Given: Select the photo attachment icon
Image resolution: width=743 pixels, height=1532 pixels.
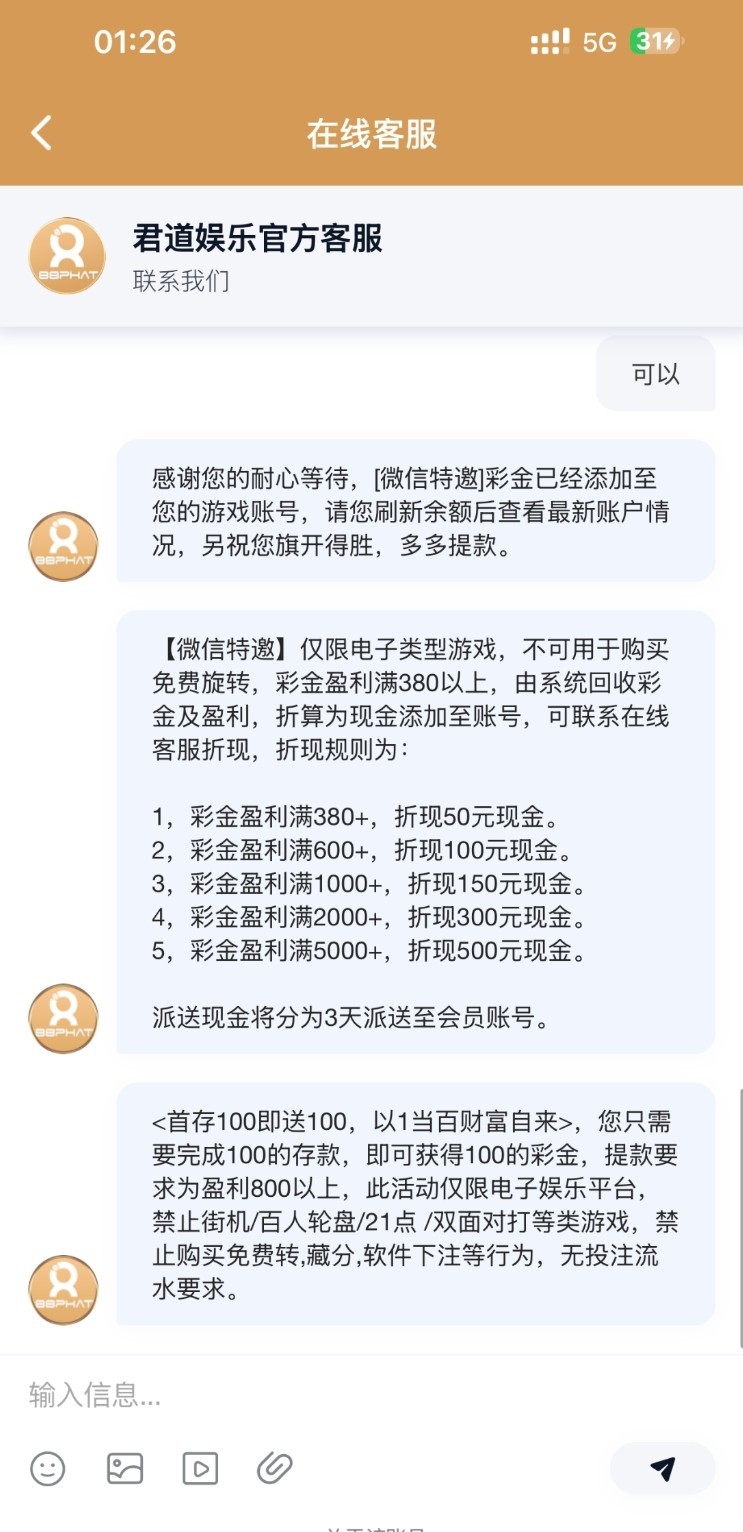Looking at the screenshot, I should (124, 1469).
